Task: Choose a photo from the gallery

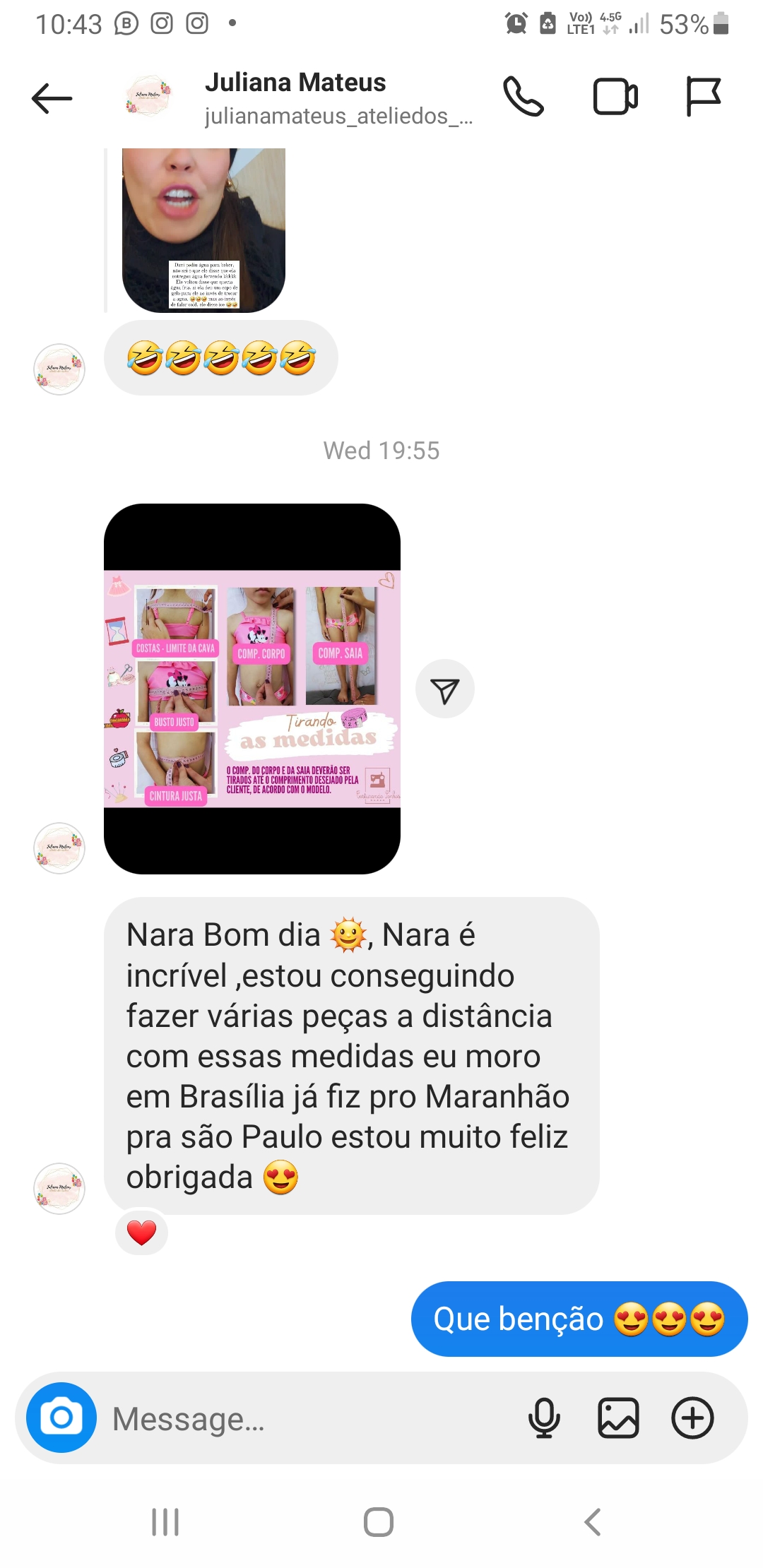Action: point(618,1418)
